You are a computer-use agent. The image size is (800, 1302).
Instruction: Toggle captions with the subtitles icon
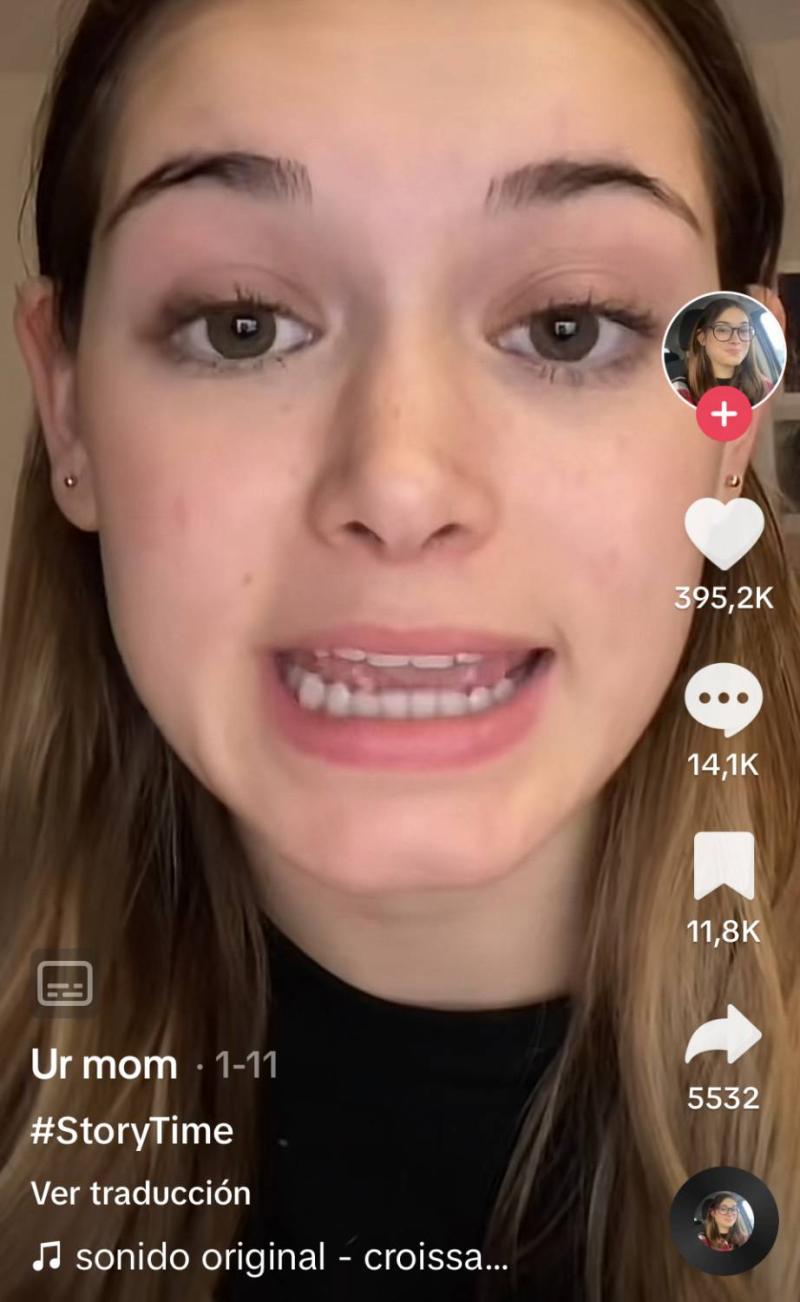[x=65, y=983]
